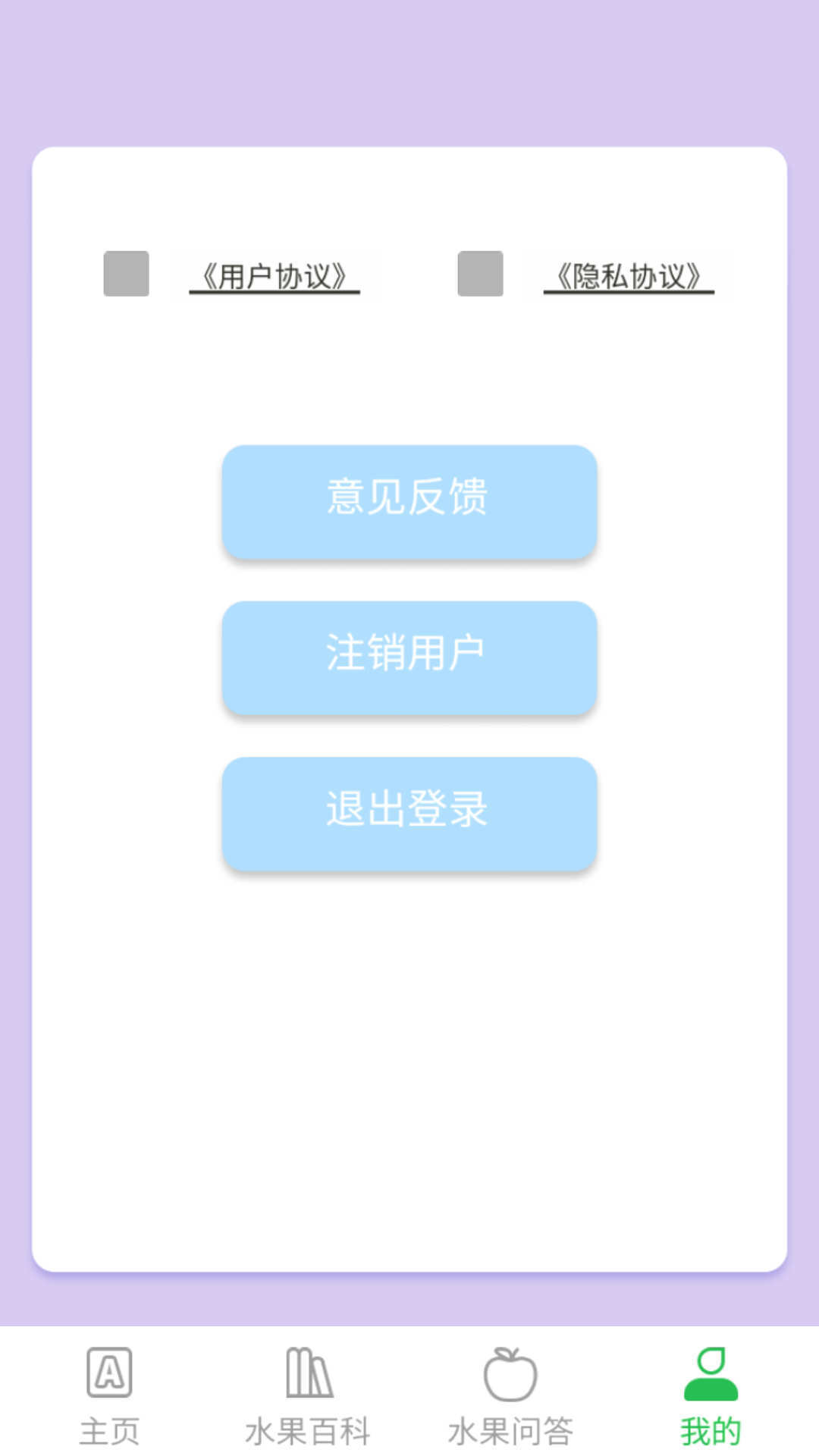This screenshot has height=1456, width=819.
Task: Check the 隐私协议 privacy checkbox
Action: (x=479, y=275)
